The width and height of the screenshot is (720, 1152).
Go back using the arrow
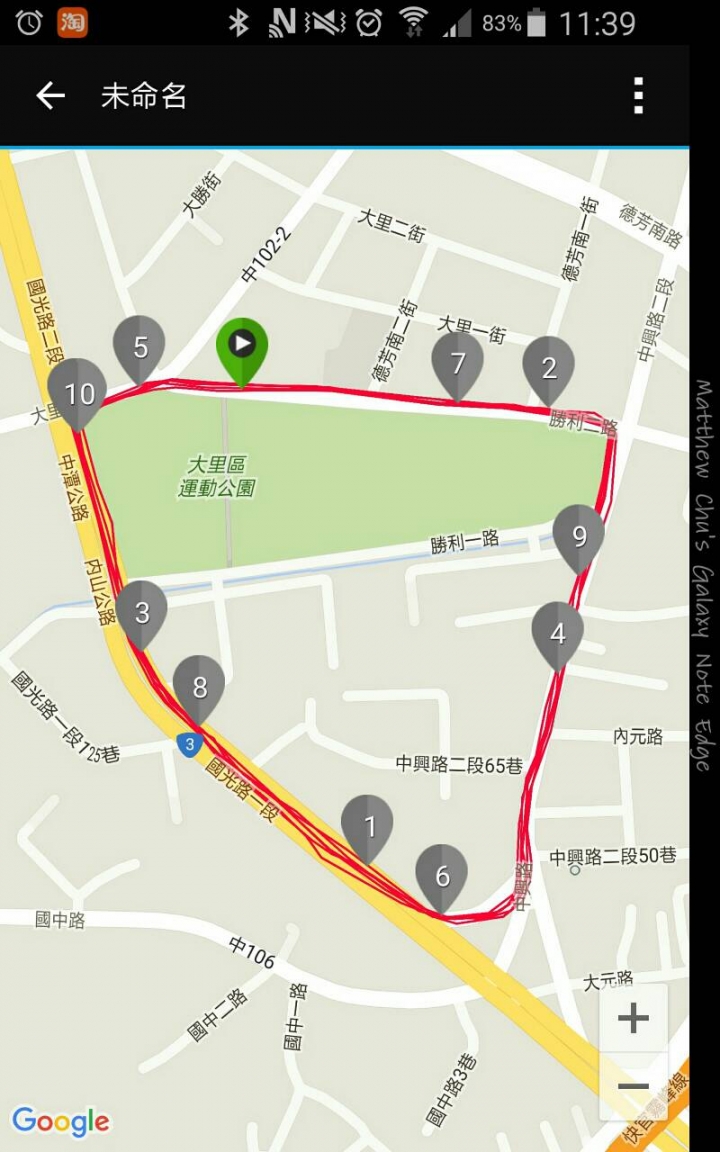pyautogui.click(x=50, y=96)
